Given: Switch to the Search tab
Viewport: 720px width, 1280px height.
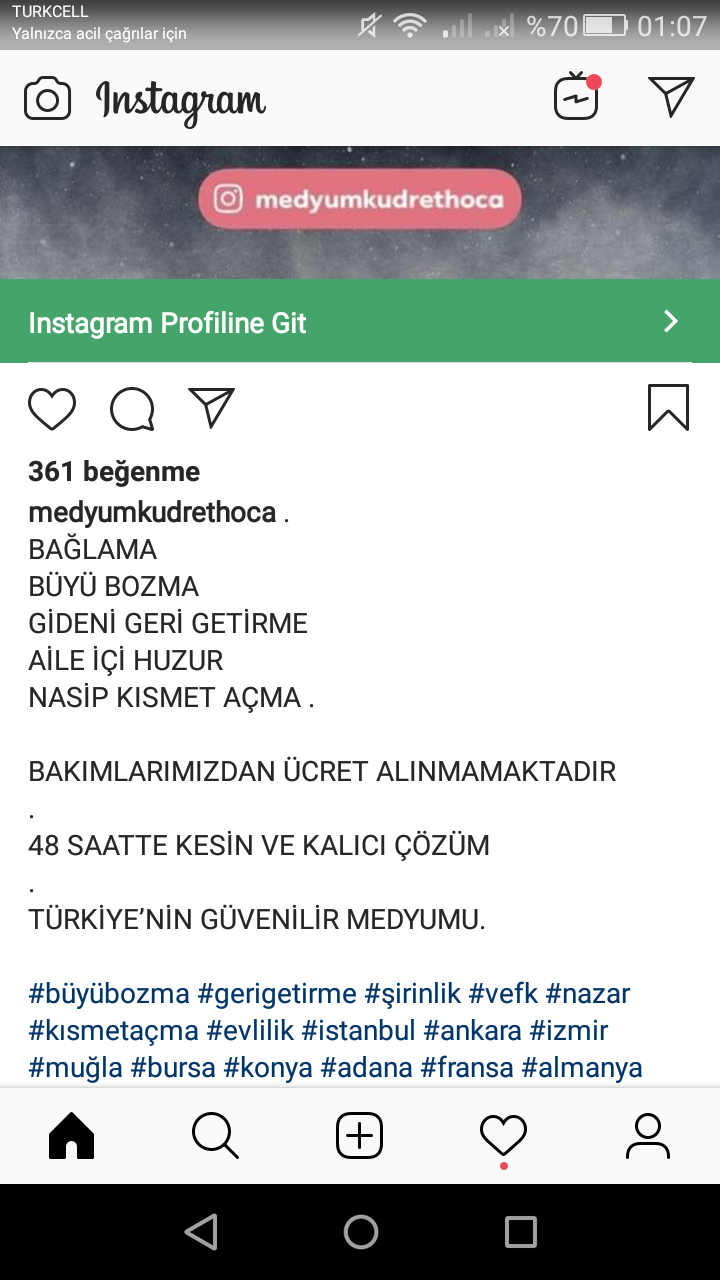Looking at the screenshot, I should pyautogui.click(x=215, y=1135).
